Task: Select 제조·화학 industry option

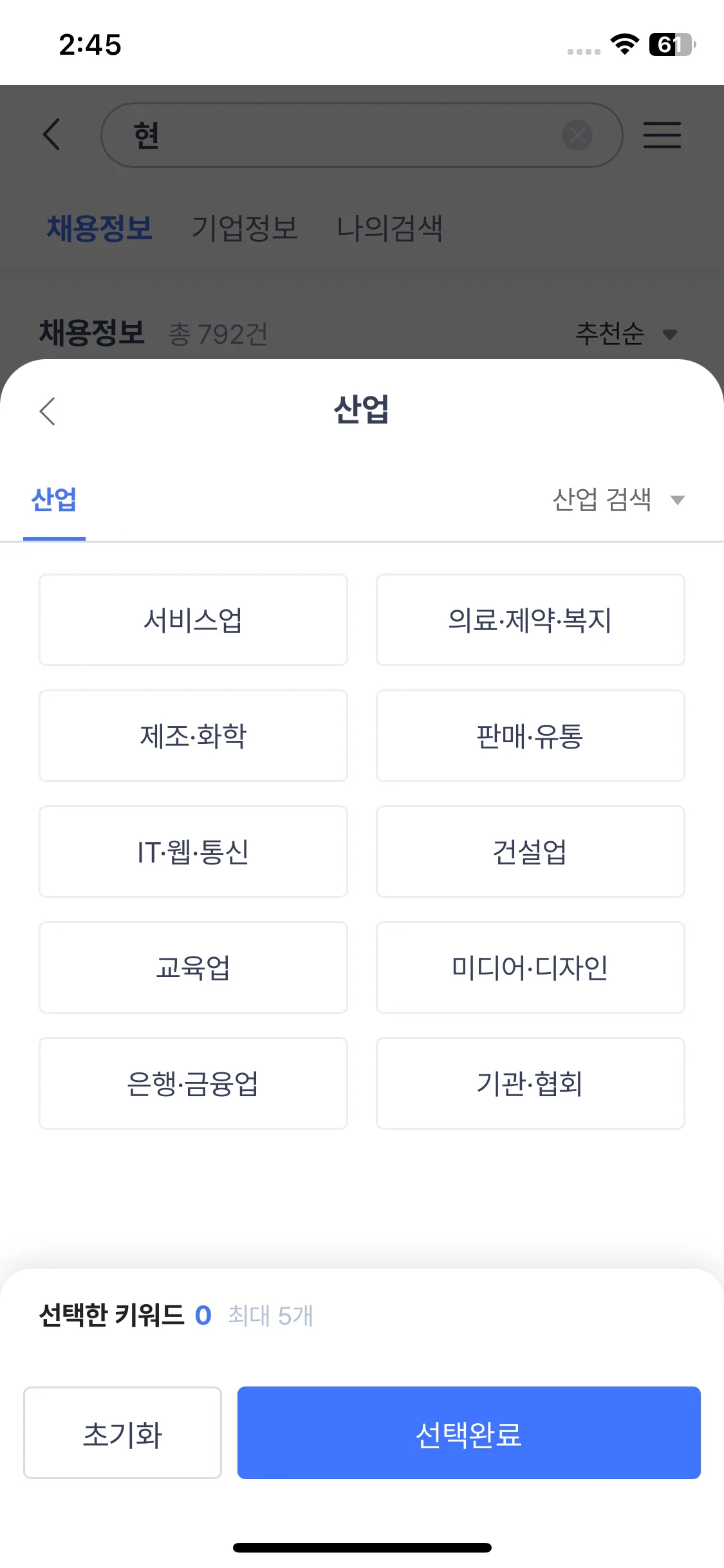Action: pyautogui.click(x=193, y=736)
